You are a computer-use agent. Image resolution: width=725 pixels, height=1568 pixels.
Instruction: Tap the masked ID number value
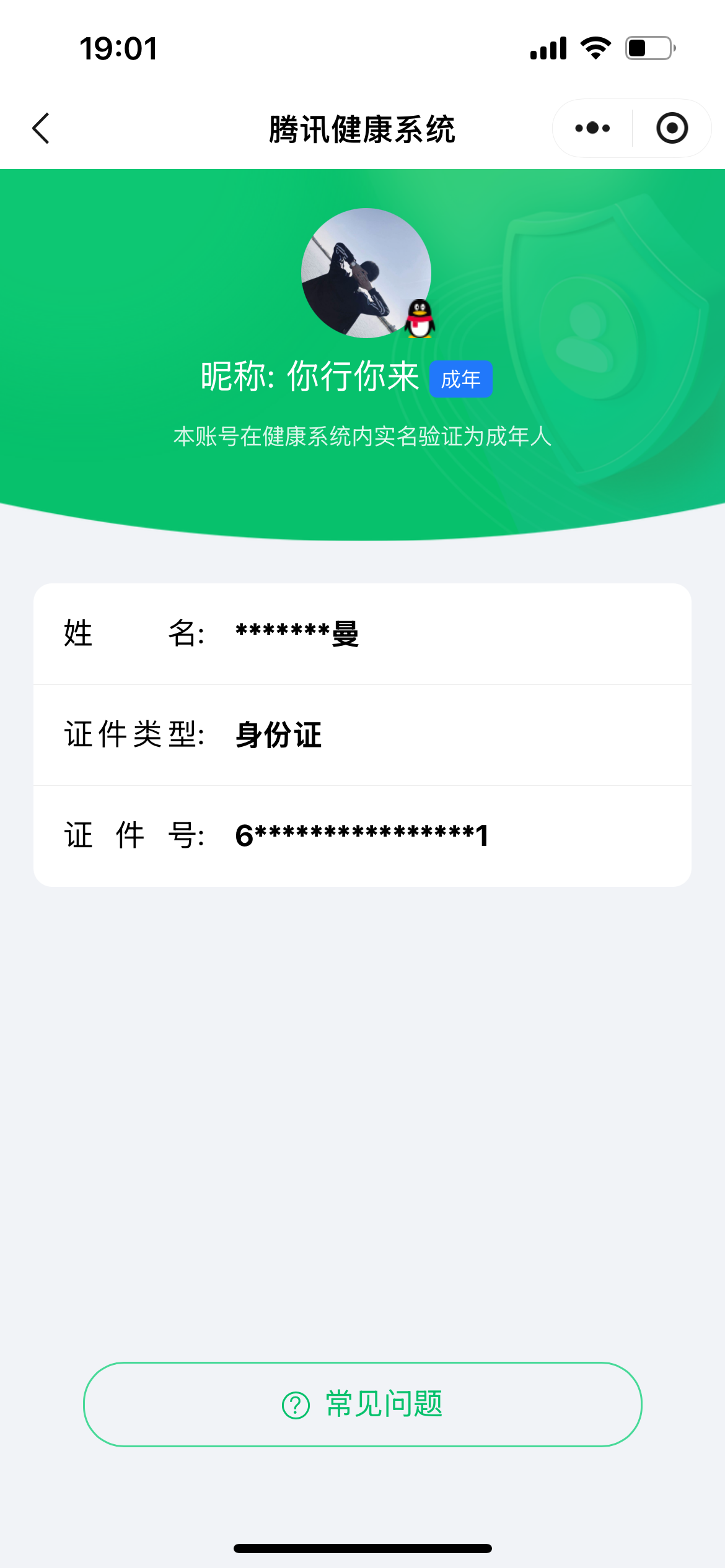click(361, 836)
